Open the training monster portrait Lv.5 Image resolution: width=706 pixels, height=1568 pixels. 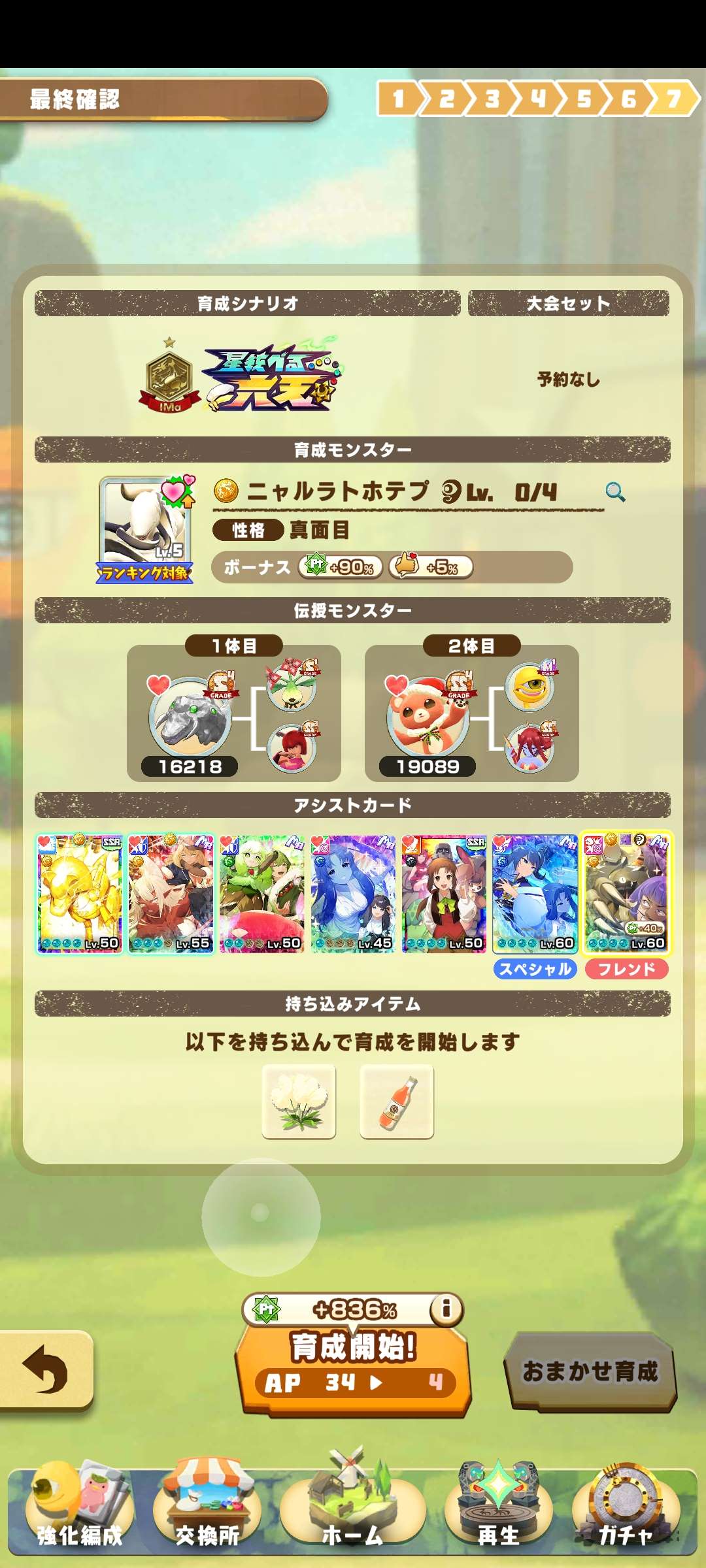pyautogui.click(x=146, y=528)
